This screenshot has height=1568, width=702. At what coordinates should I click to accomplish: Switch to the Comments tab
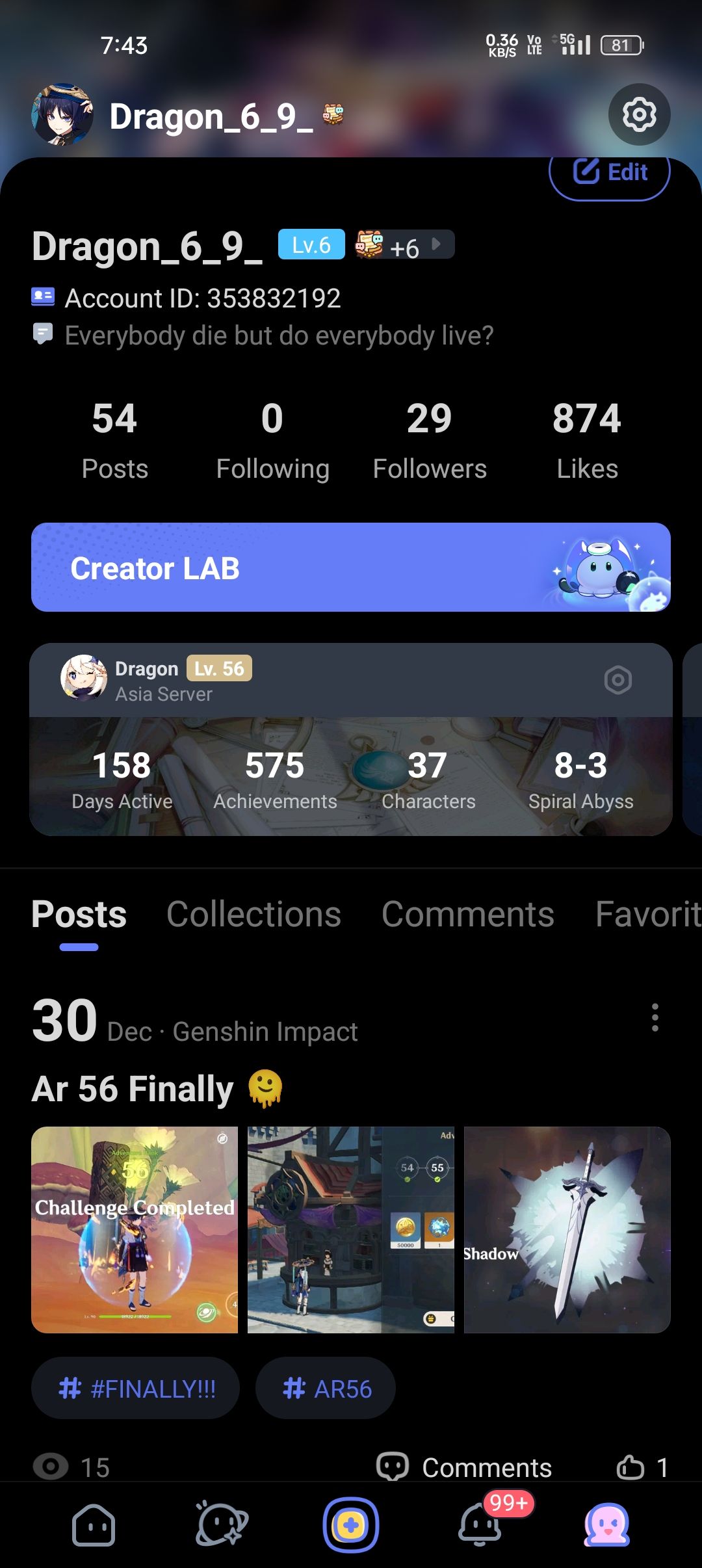coord(467,914)
